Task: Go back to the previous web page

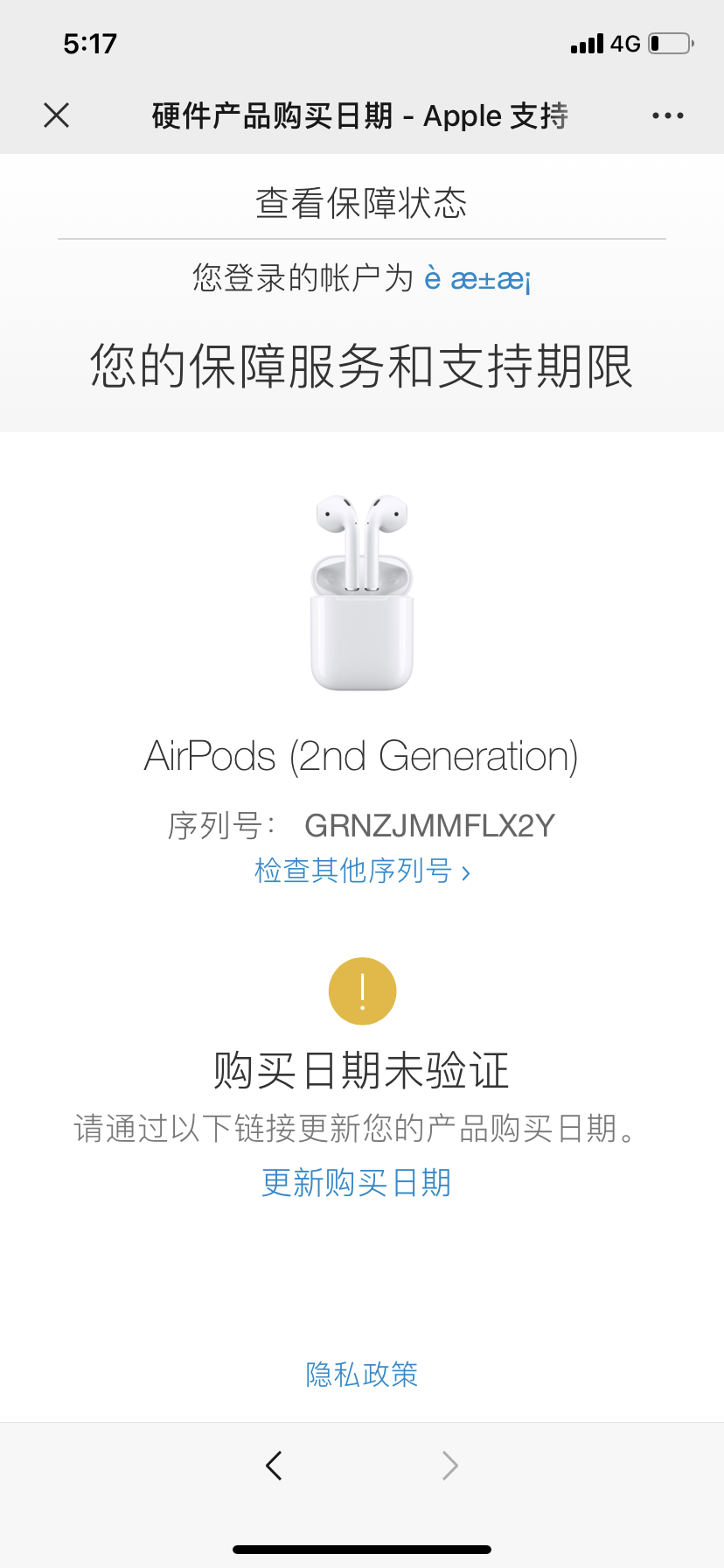Action: tap(275, 1465)
